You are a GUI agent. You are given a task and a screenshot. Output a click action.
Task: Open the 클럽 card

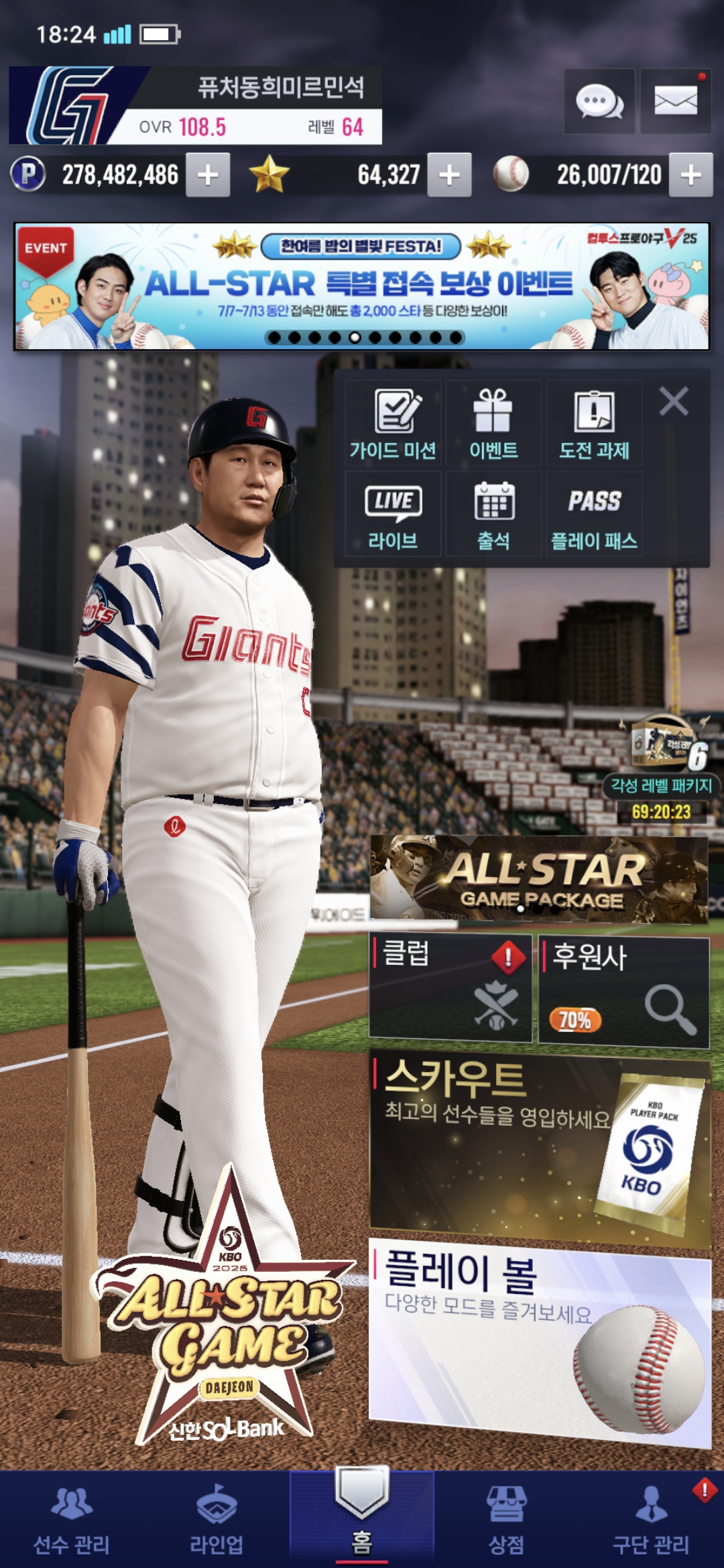tap(450, 988)
